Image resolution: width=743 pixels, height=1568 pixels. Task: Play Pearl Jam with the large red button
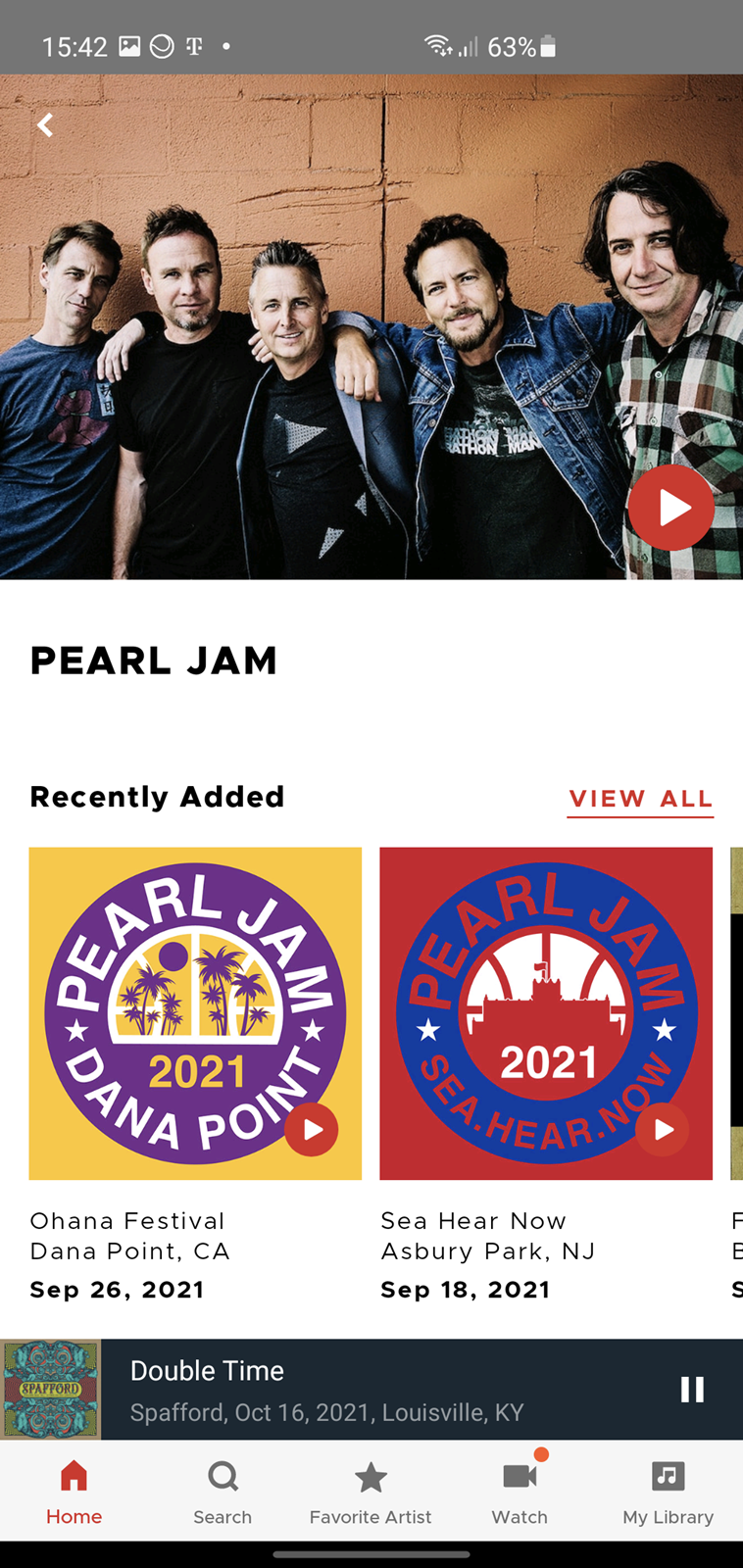(x=671, y=508)
